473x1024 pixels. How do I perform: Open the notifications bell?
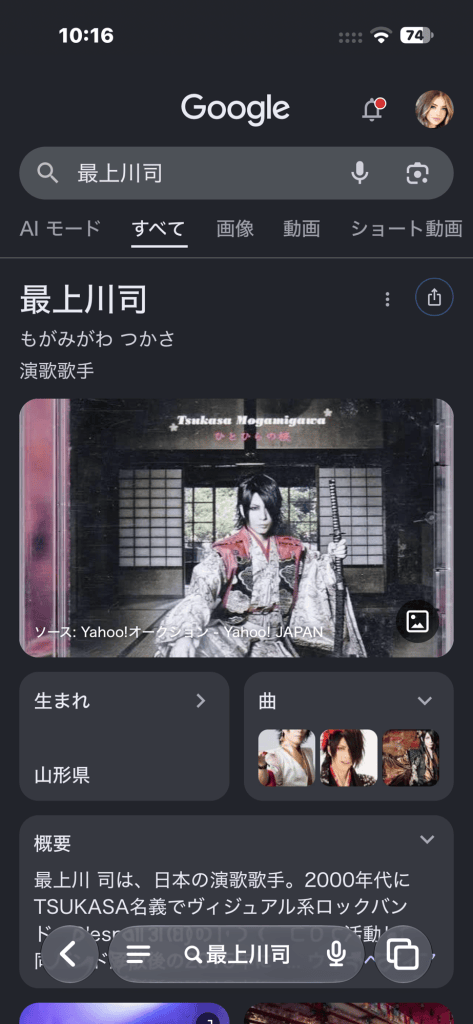tap(372, 109)
